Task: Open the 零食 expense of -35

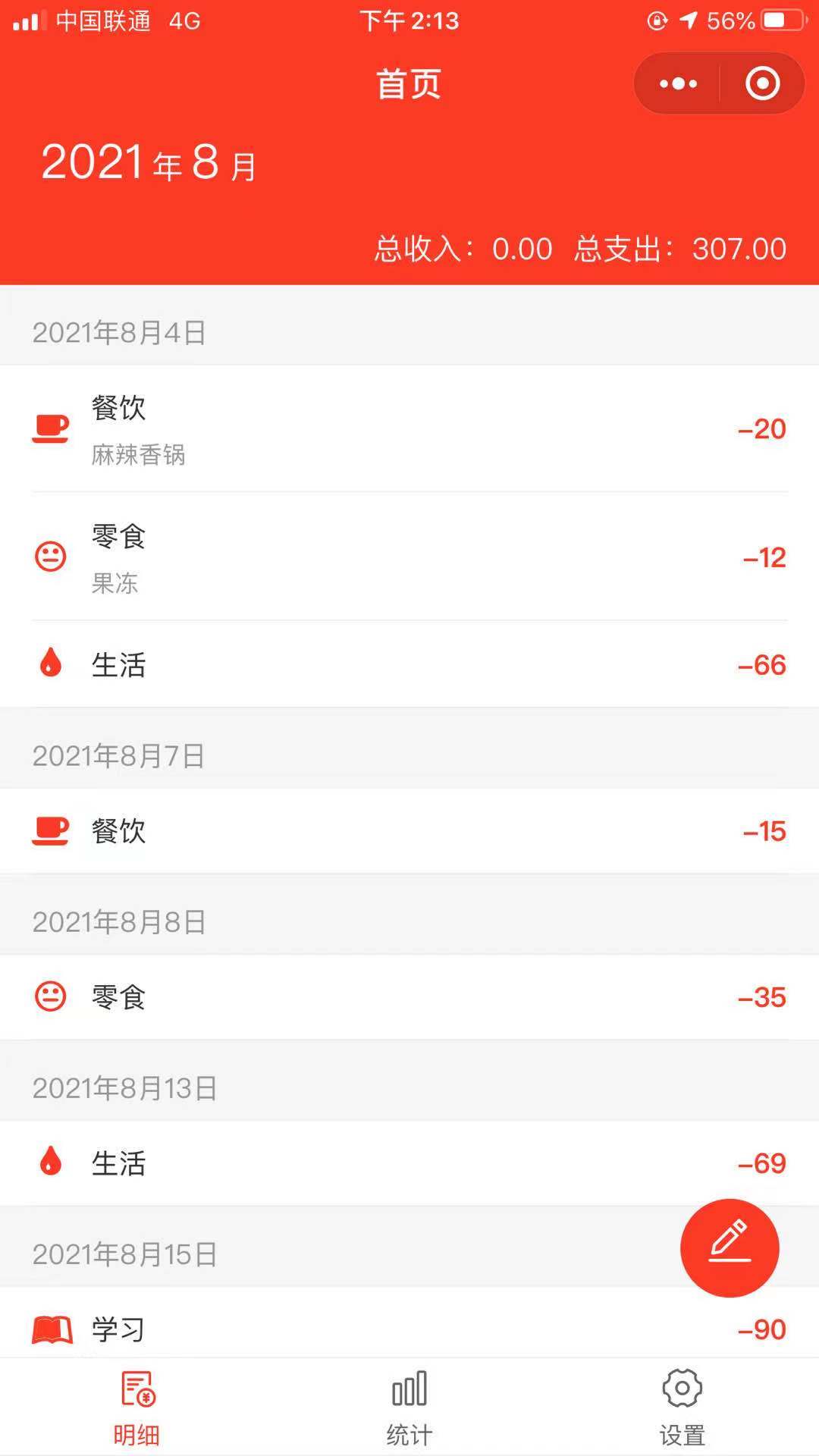Action: click(409, 997)
